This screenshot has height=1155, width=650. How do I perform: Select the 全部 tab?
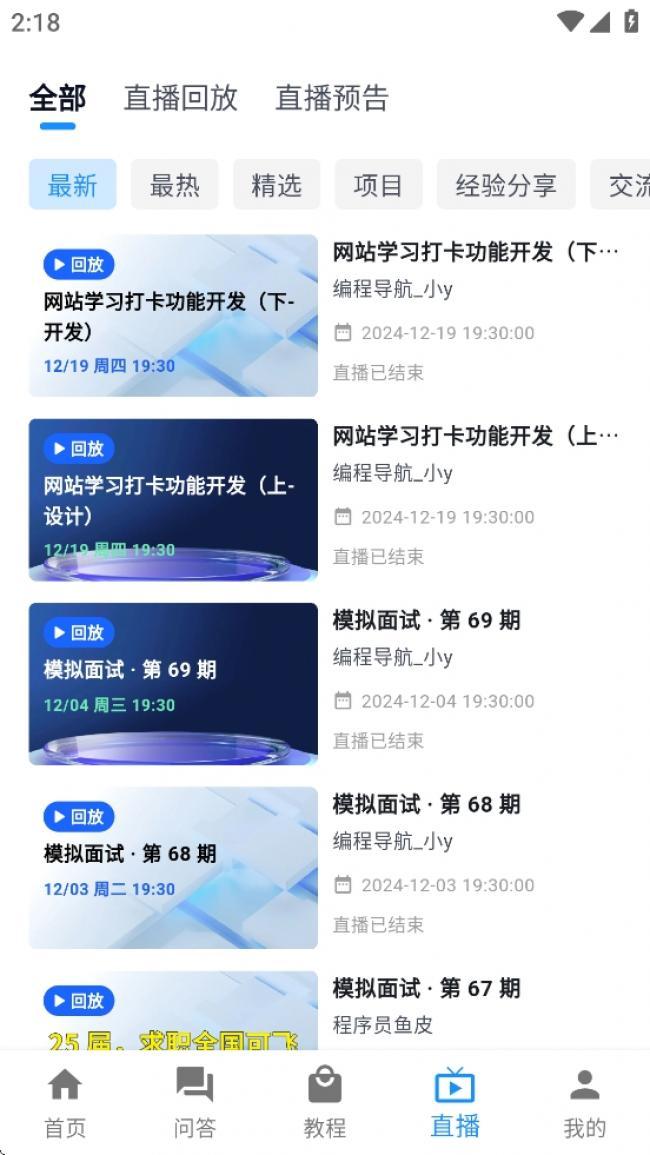click(x=57, y=98)
